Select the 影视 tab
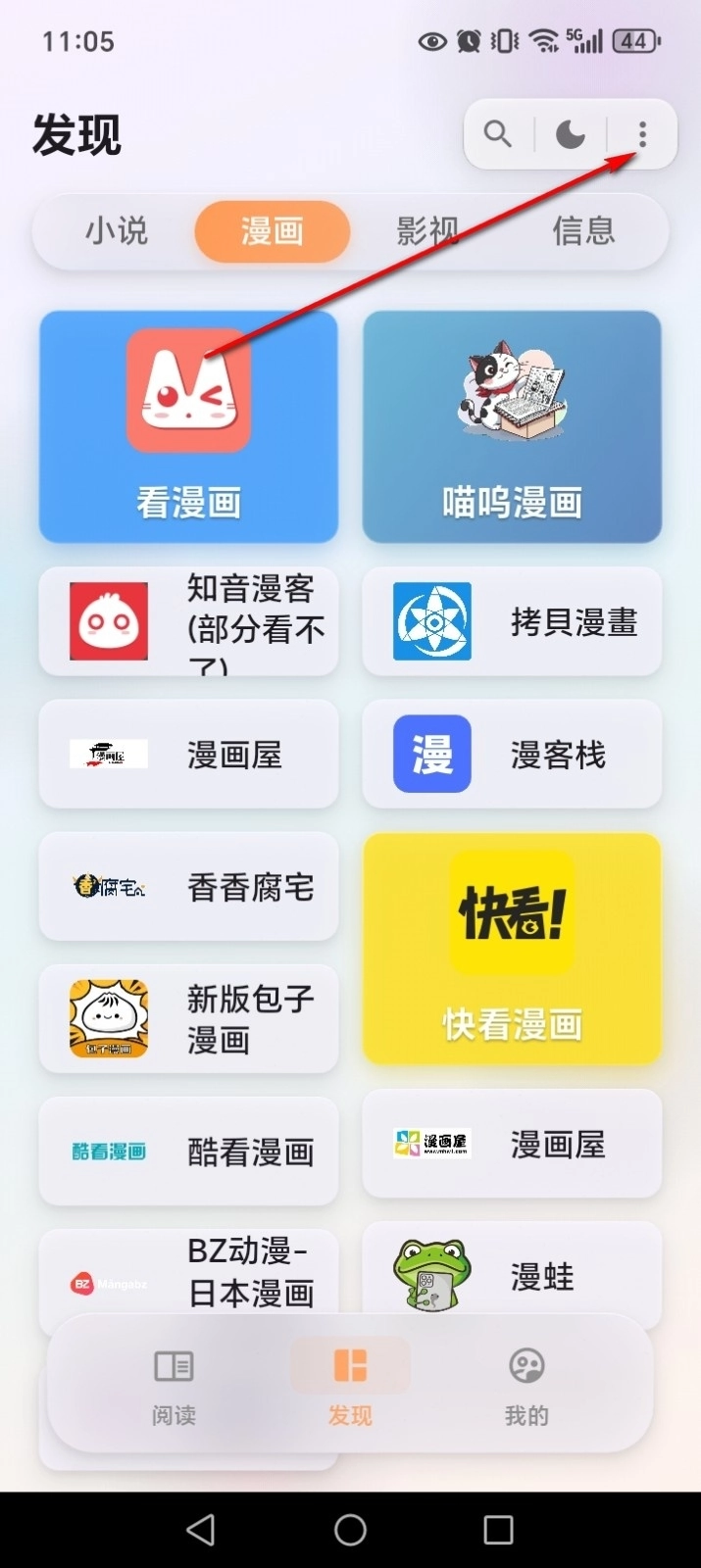Viewport: 701px width, 1568px height. click(427, 231)
